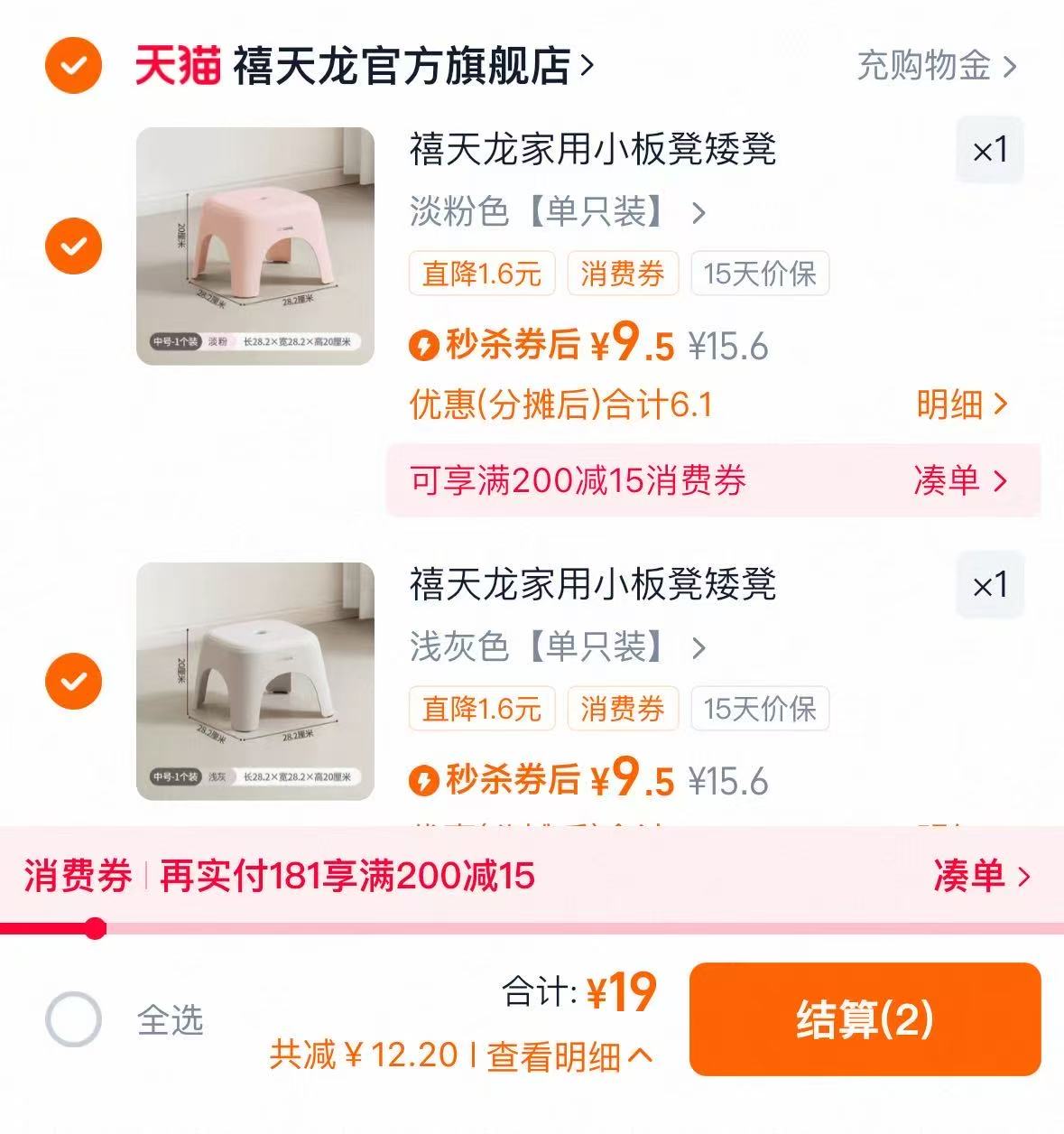1064x1134 pixels.
Task: Click the pink stool product thumbnail
Action: [x=254, y=244]
